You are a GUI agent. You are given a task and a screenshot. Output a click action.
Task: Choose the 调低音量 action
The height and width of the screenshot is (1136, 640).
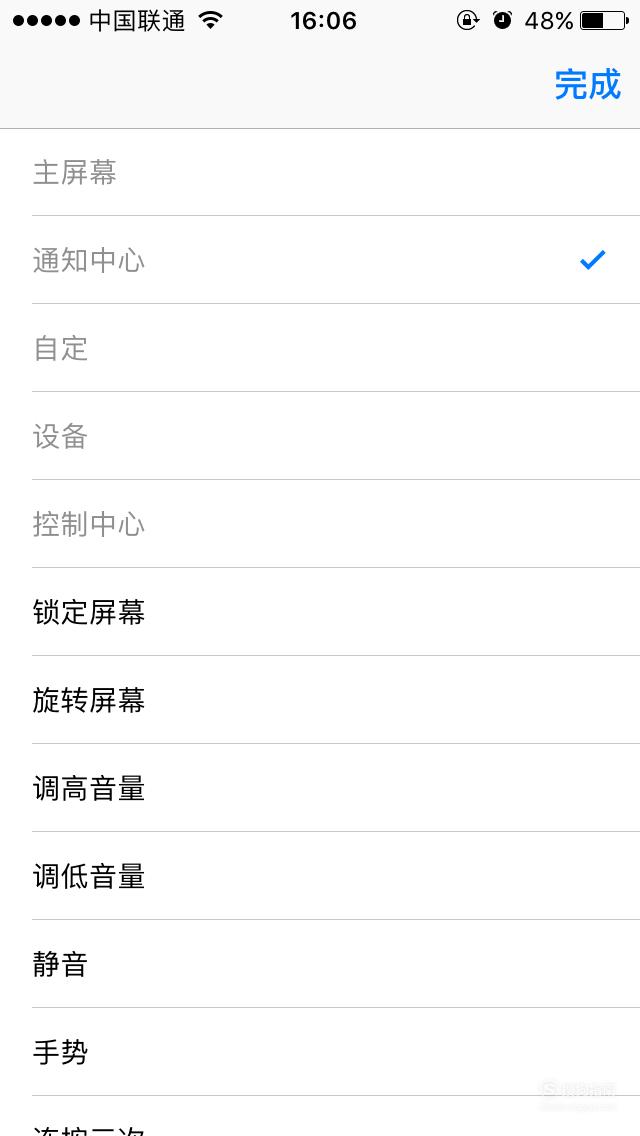coord(320,876)
